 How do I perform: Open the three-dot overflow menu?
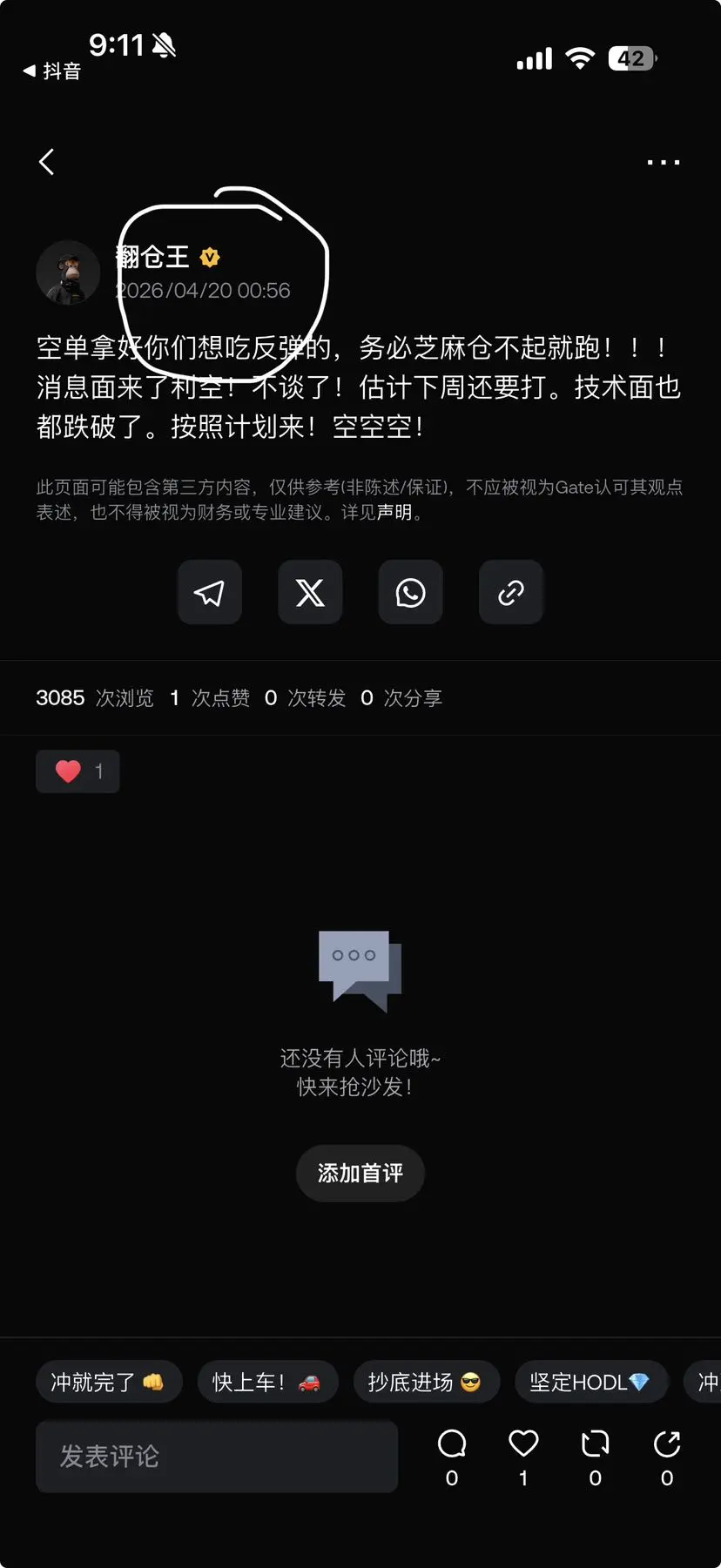pyautogui.click(x=664, y=162)
